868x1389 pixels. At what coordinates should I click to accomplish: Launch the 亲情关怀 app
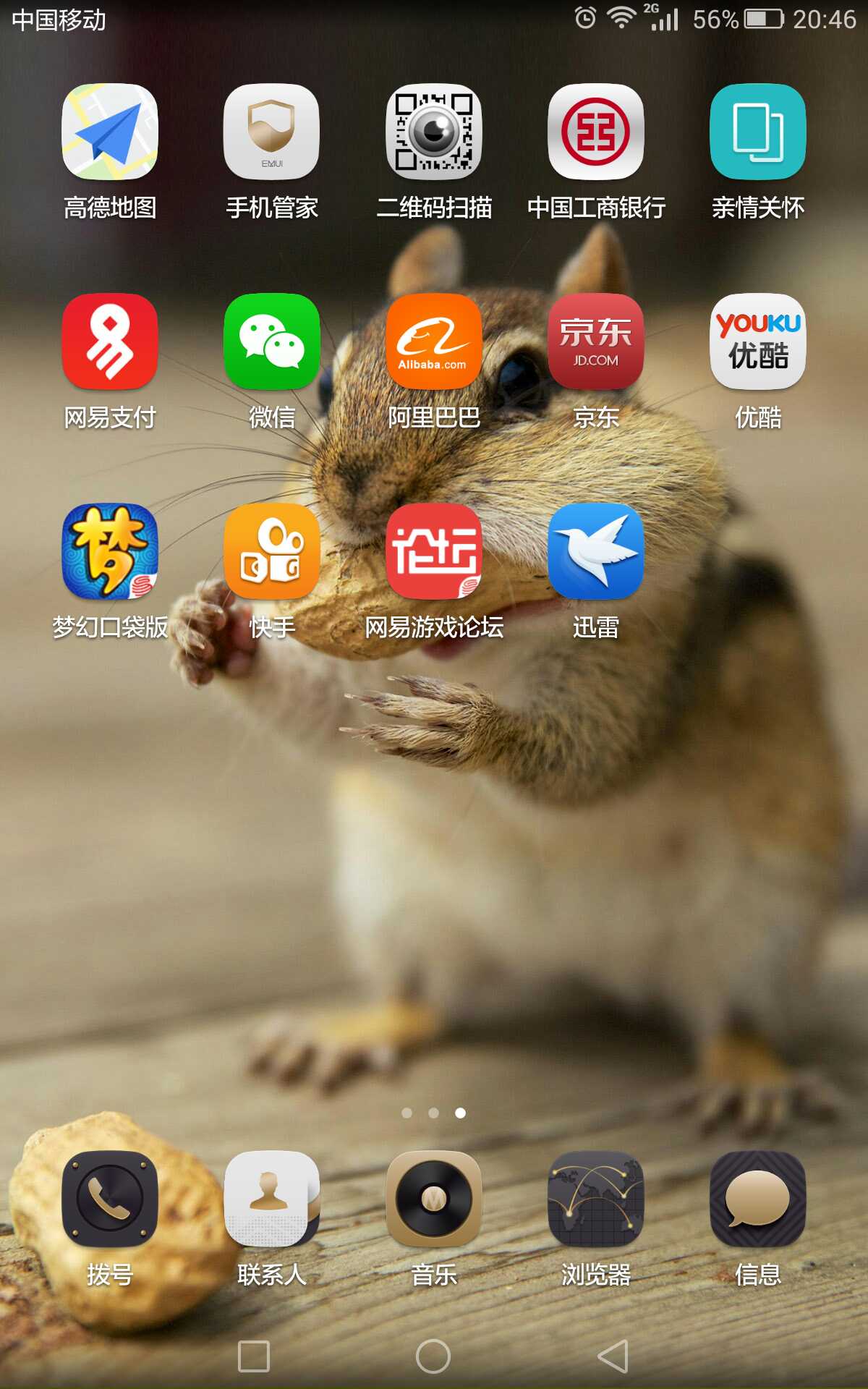[x=758, y=132]
